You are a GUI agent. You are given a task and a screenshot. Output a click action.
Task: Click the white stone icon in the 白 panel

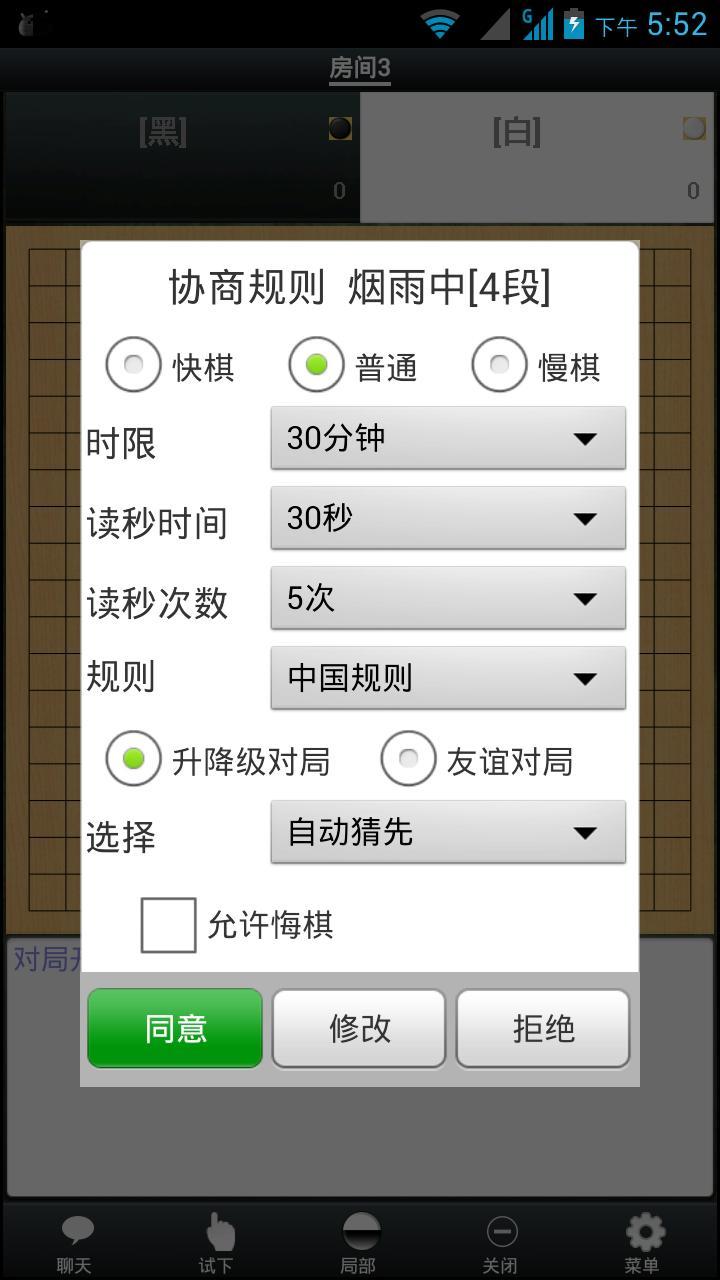pos(696,125)
